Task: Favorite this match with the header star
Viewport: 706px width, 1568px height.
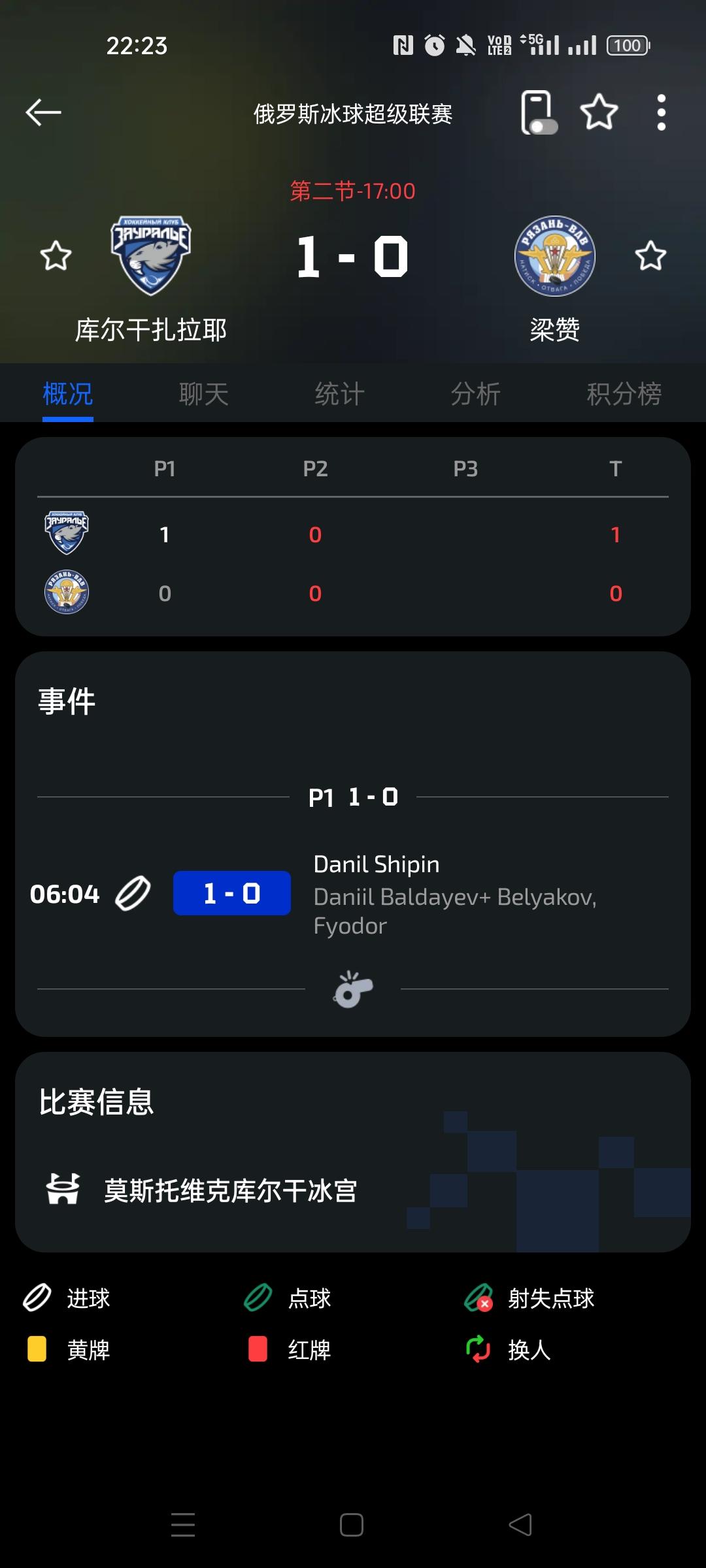Action: pos(599,113)
